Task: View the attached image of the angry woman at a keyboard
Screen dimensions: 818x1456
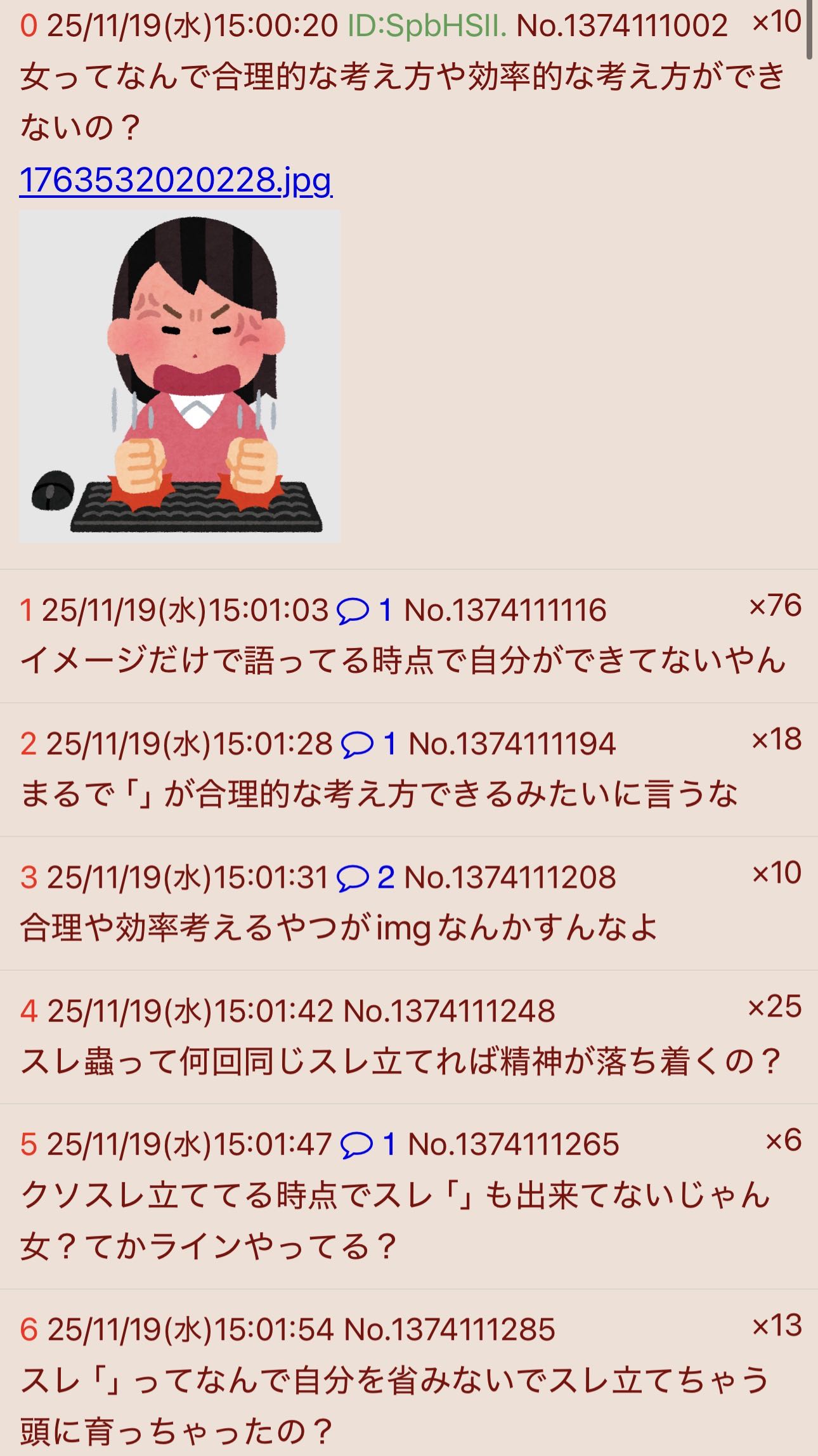Action: coord(179,376)
